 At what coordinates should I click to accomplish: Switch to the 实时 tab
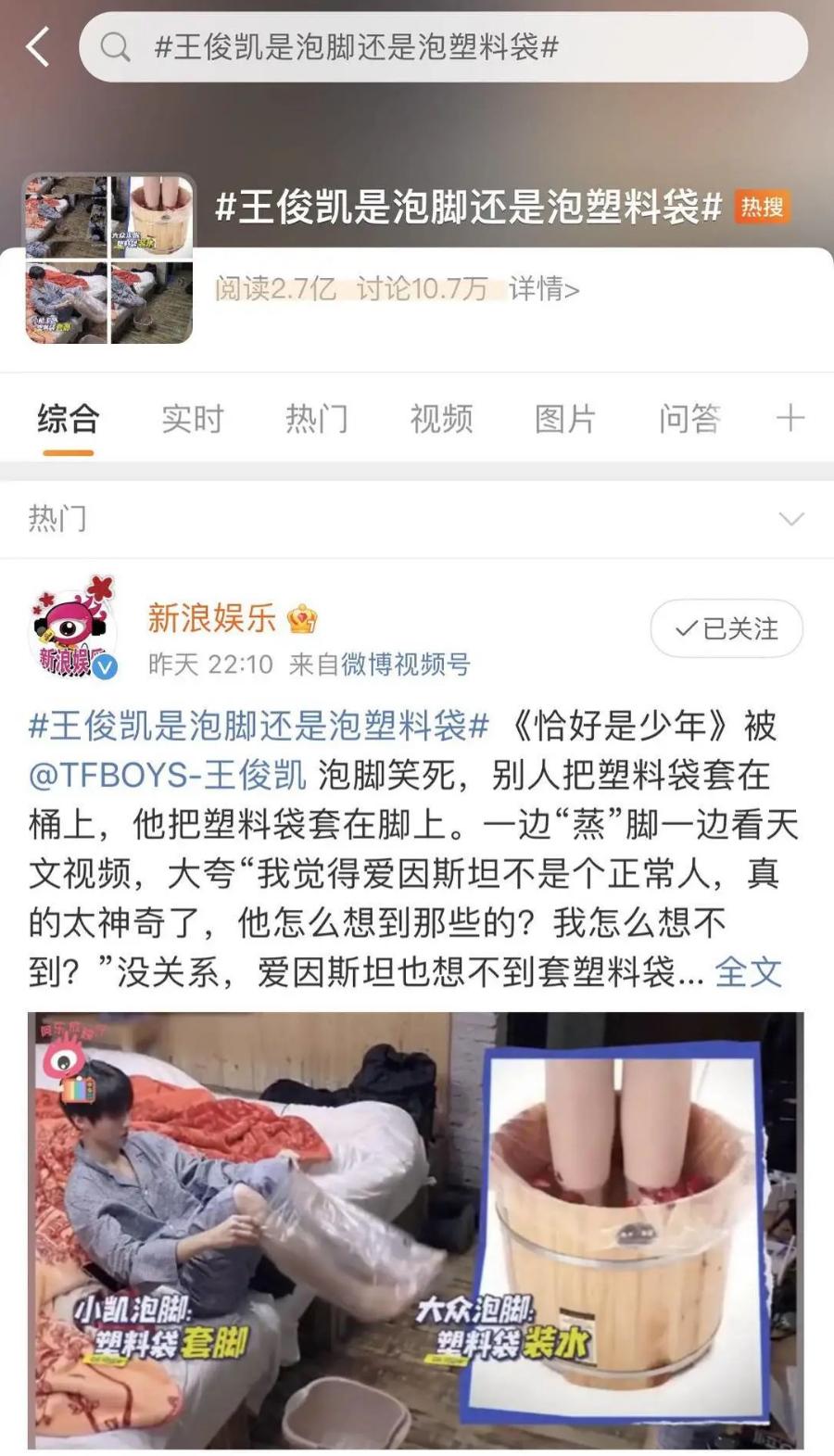pos(193,419)
